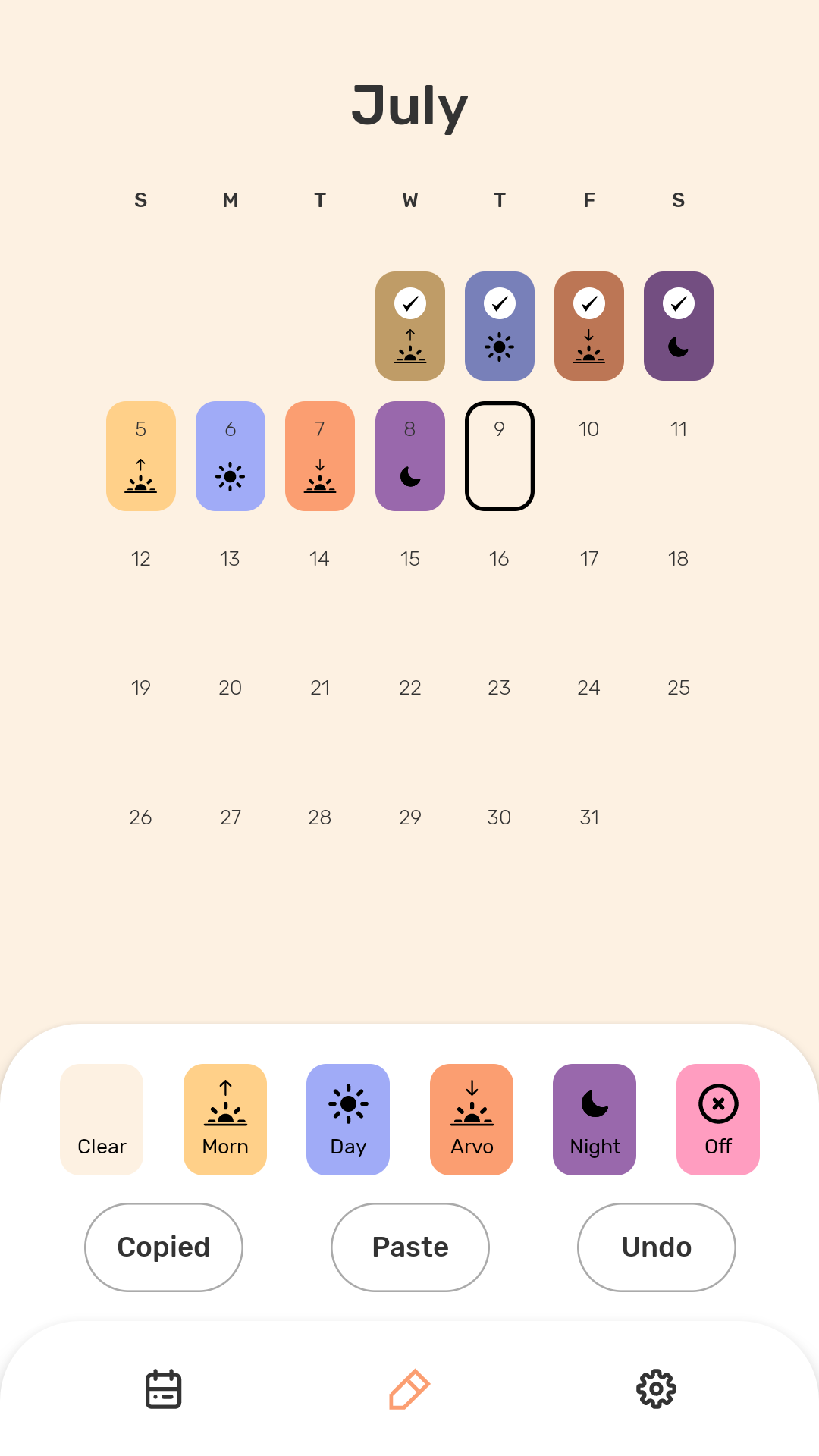This screenshot has width=819, height=1456.
Task: Select the morning shift on July 5
Action: [x=141, y=456]
